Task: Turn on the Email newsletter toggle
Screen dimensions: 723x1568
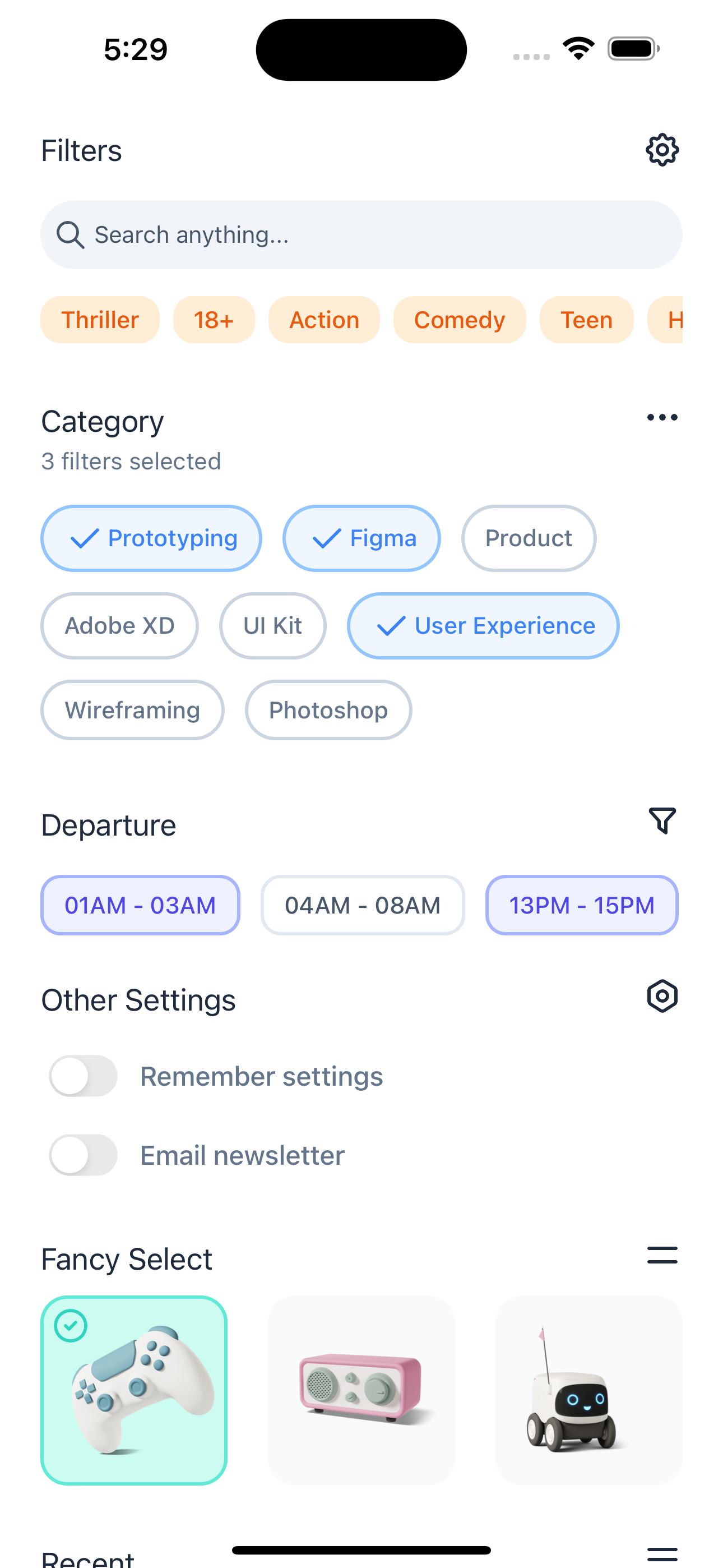Action: [x=84, y=1155]
